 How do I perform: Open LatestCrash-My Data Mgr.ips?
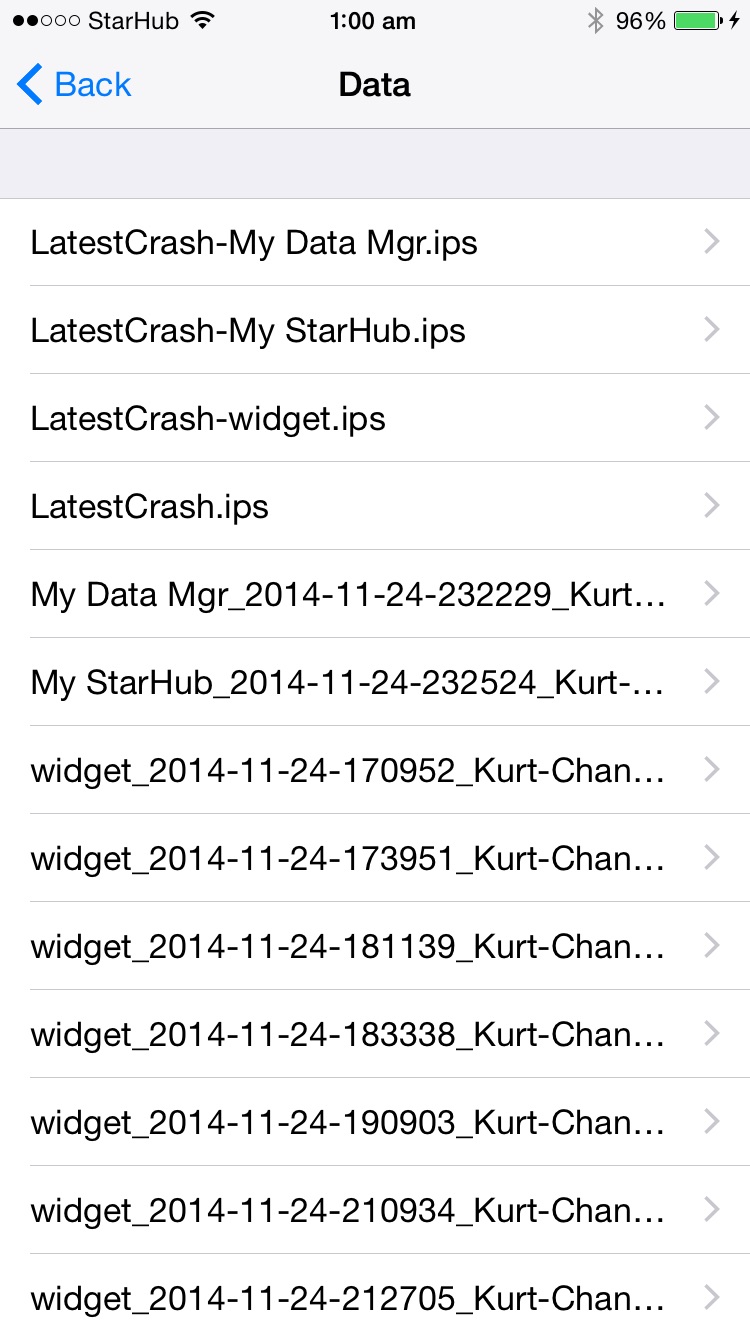(x=375, y=242)
